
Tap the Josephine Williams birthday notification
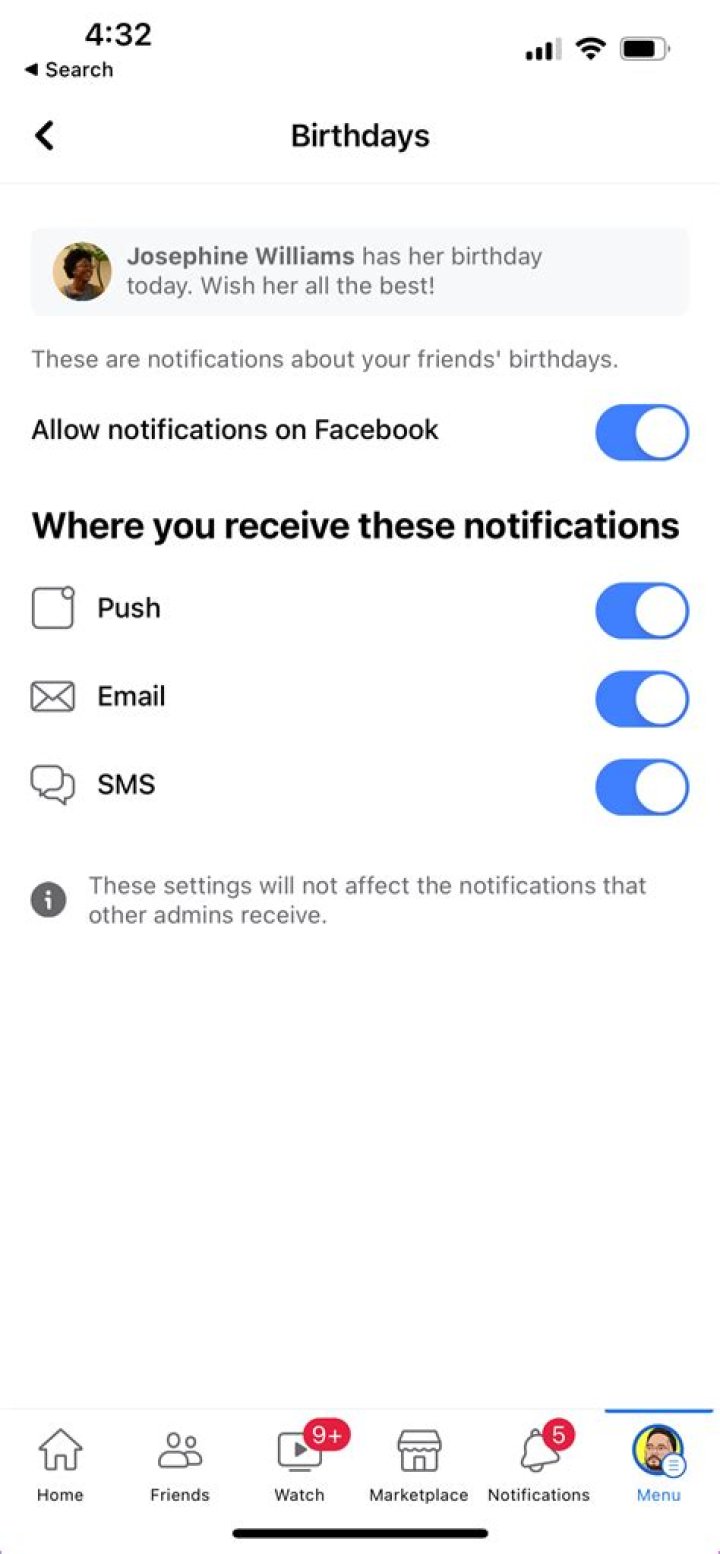[360, 271]
